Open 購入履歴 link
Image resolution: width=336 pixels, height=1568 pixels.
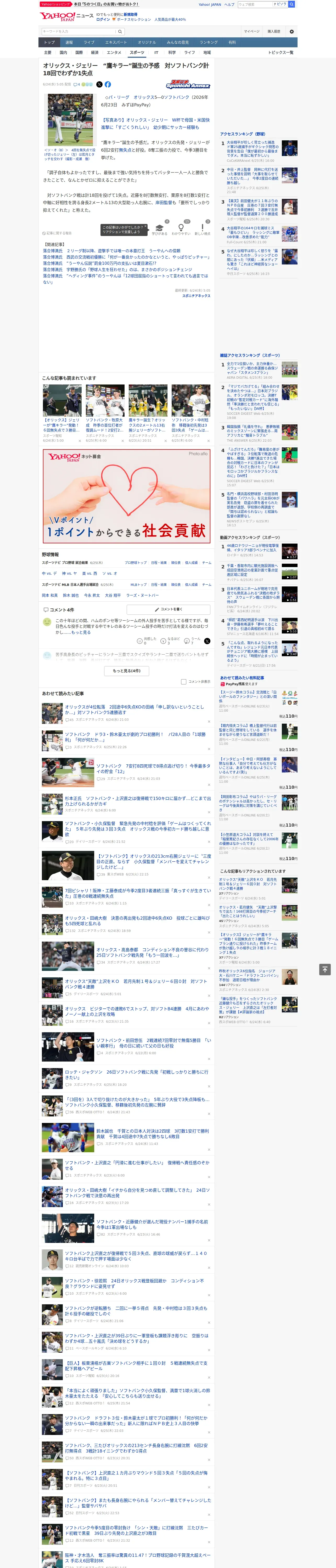tap(274, 31)
